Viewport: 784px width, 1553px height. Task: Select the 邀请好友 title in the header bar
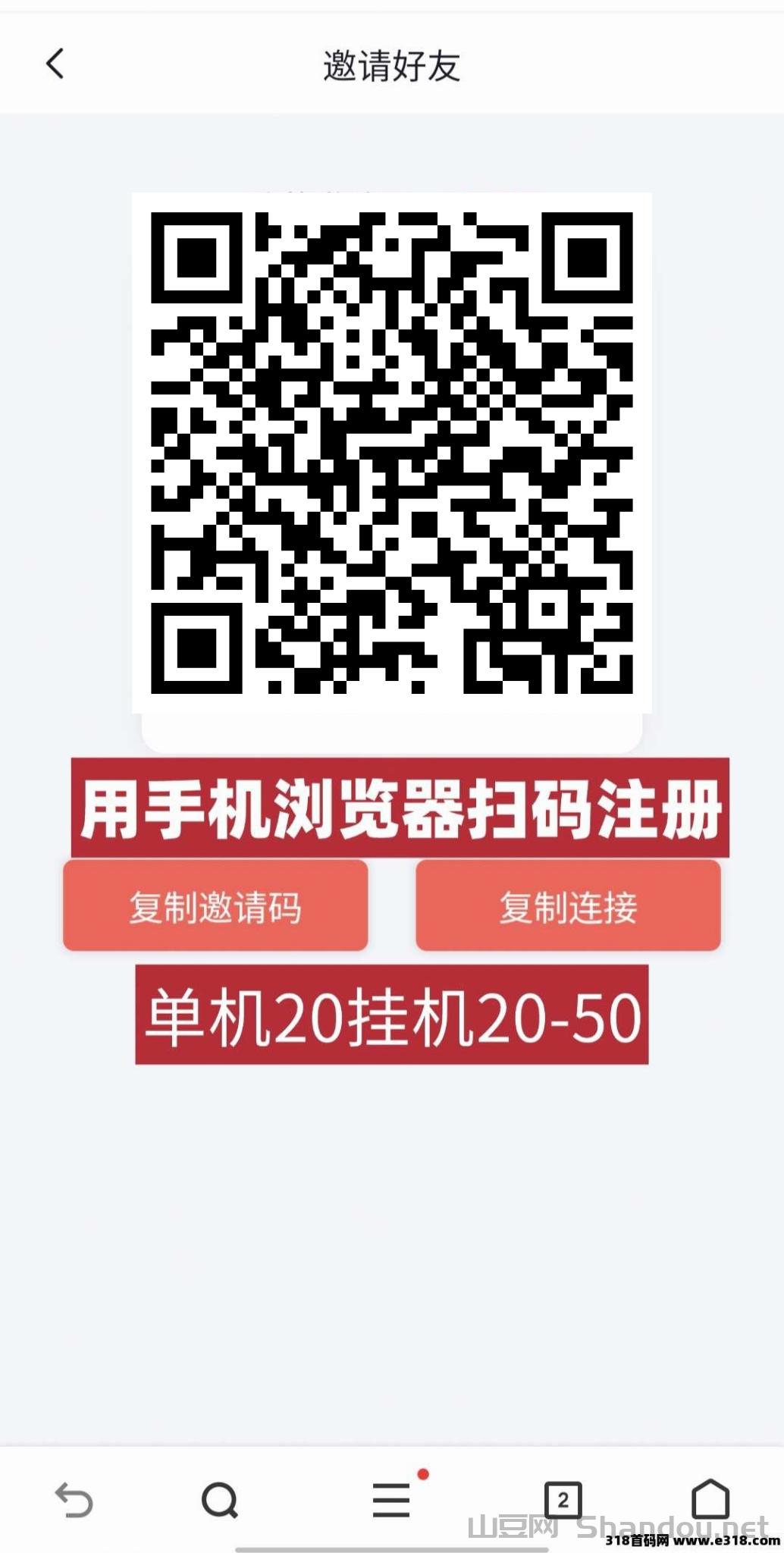click(x=392, y=64)
